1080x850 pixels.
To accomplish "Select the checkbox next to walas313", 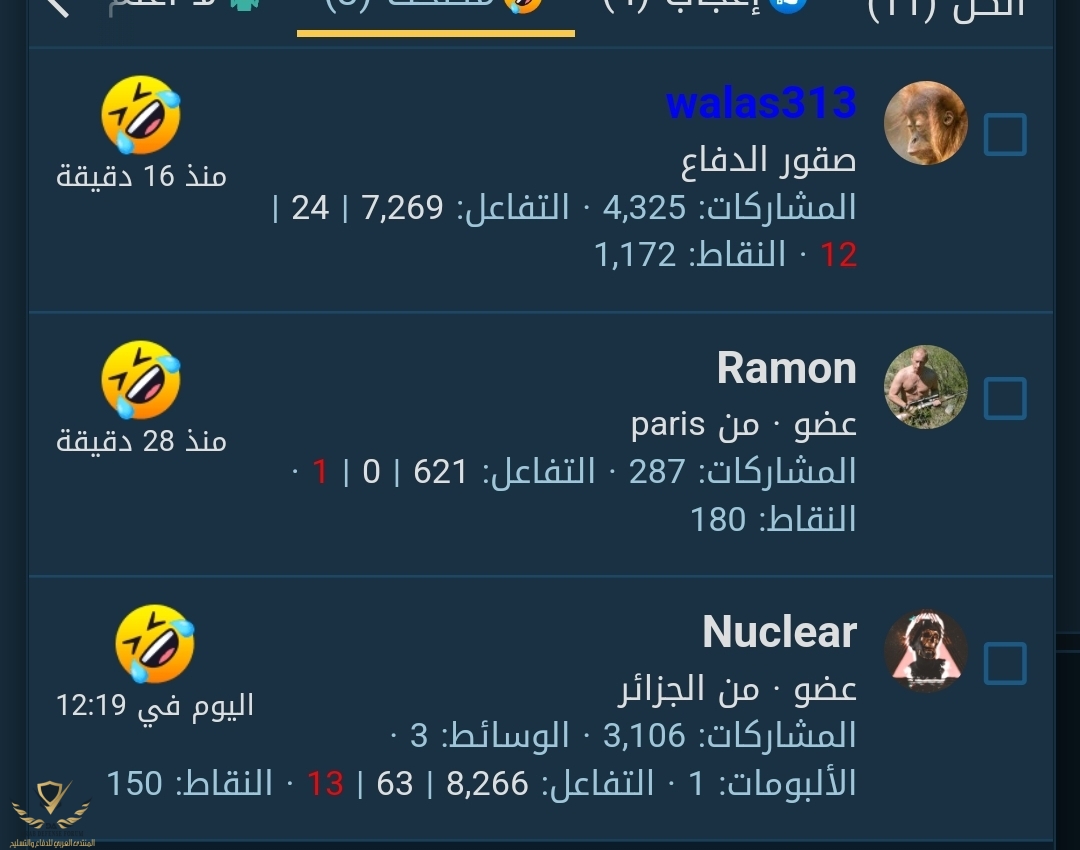I will coord(1005,134).
